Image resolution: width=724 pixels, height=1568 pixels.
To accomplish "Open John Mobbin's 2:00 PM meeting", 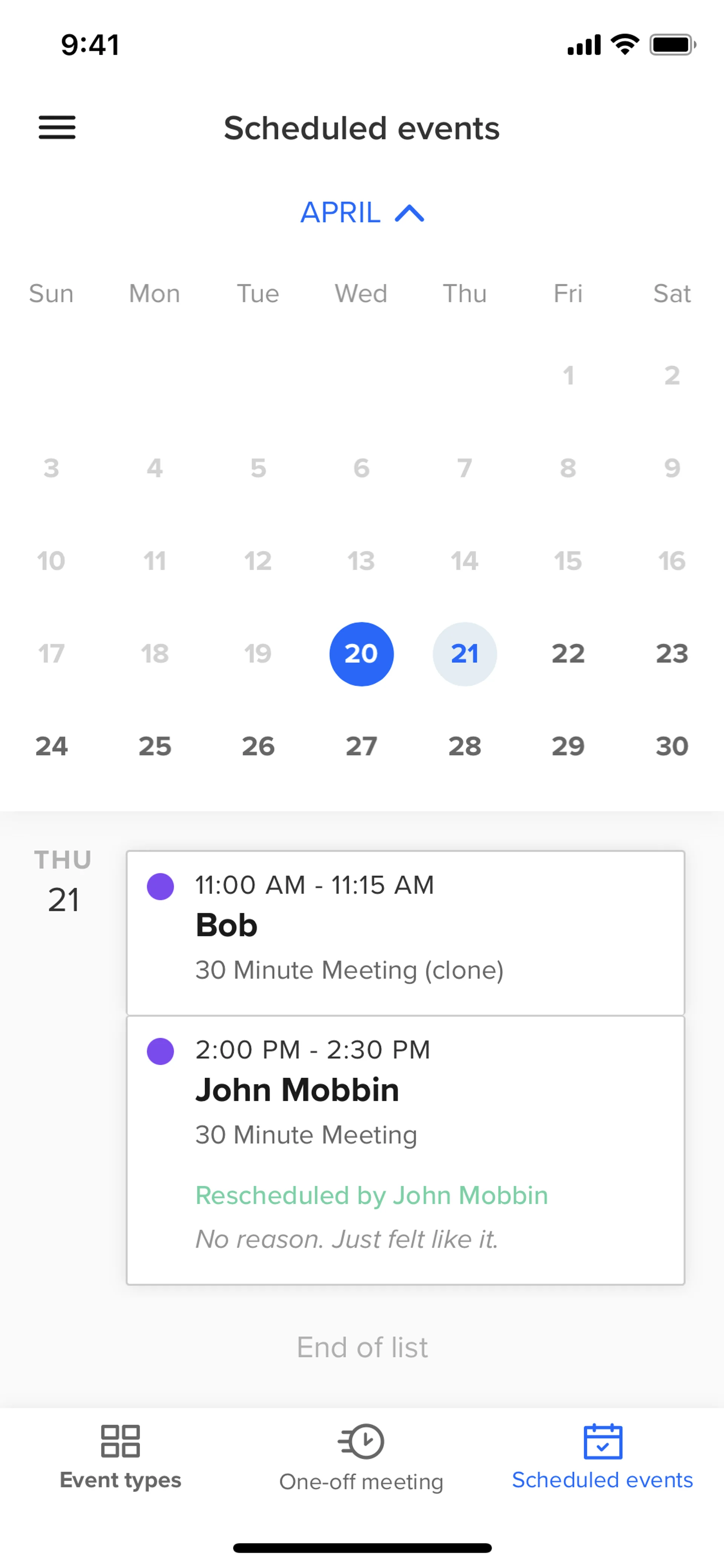I will coord(405,1149).
